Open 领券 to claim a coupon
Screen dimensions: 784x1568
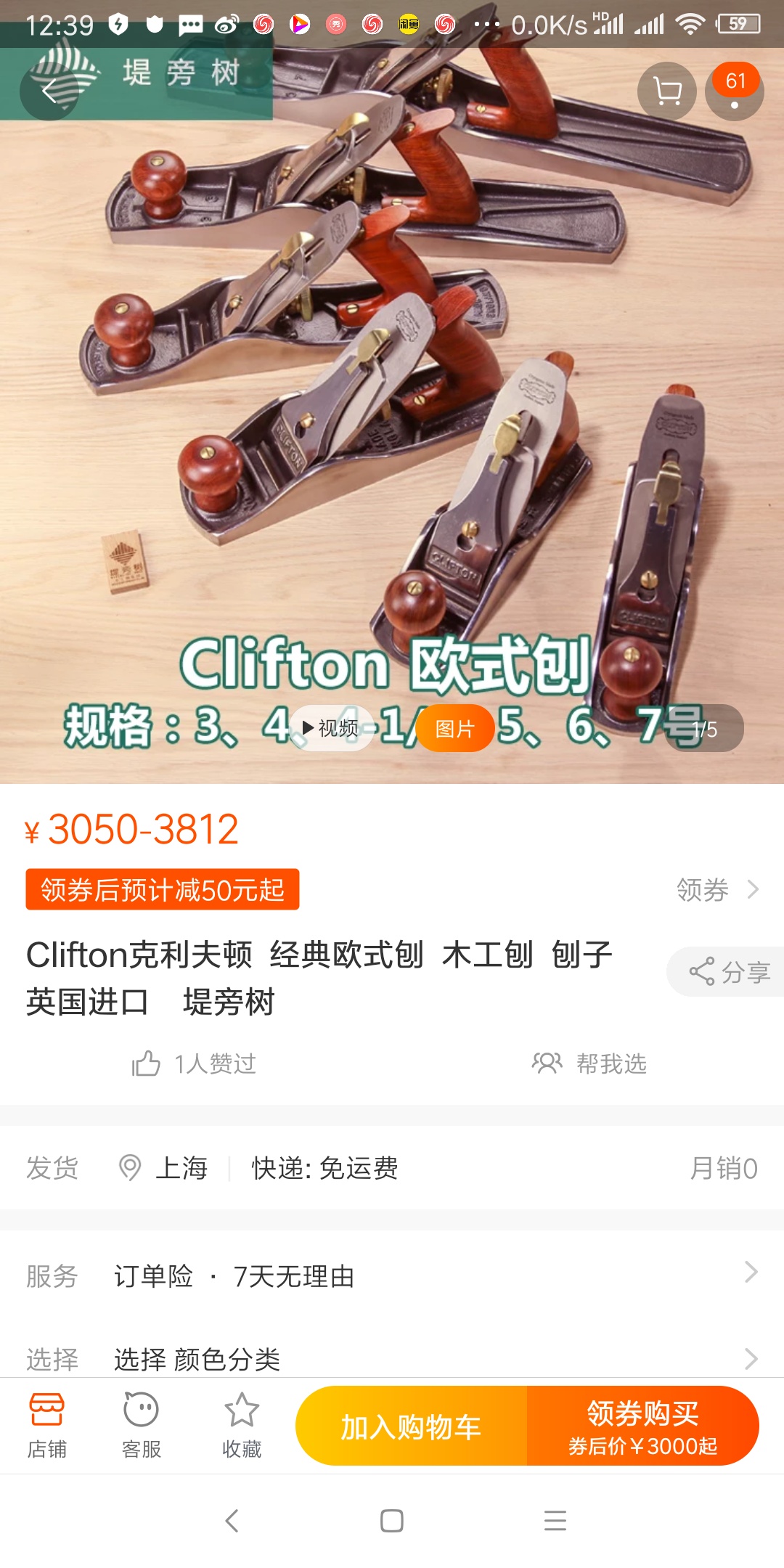coord(717,889)
